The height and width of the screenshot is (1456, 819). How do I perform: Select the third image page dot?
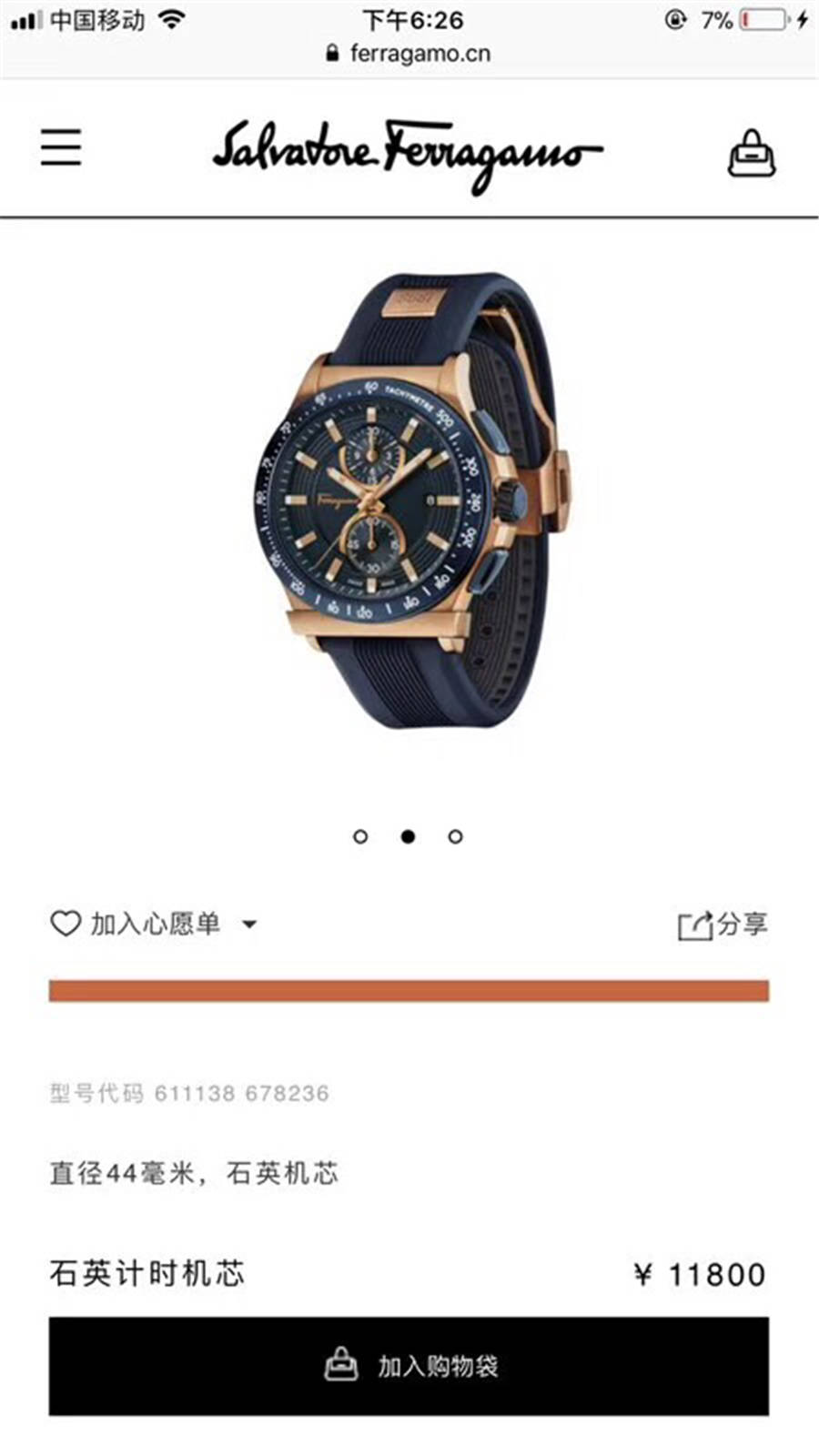(455, 836)
